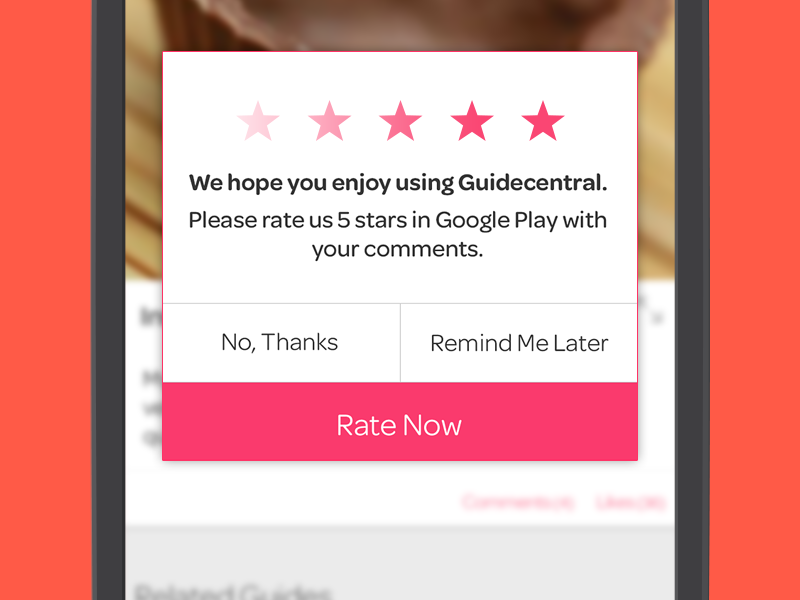
Task: Decline with No, Thanks
Action: [280, 343]
